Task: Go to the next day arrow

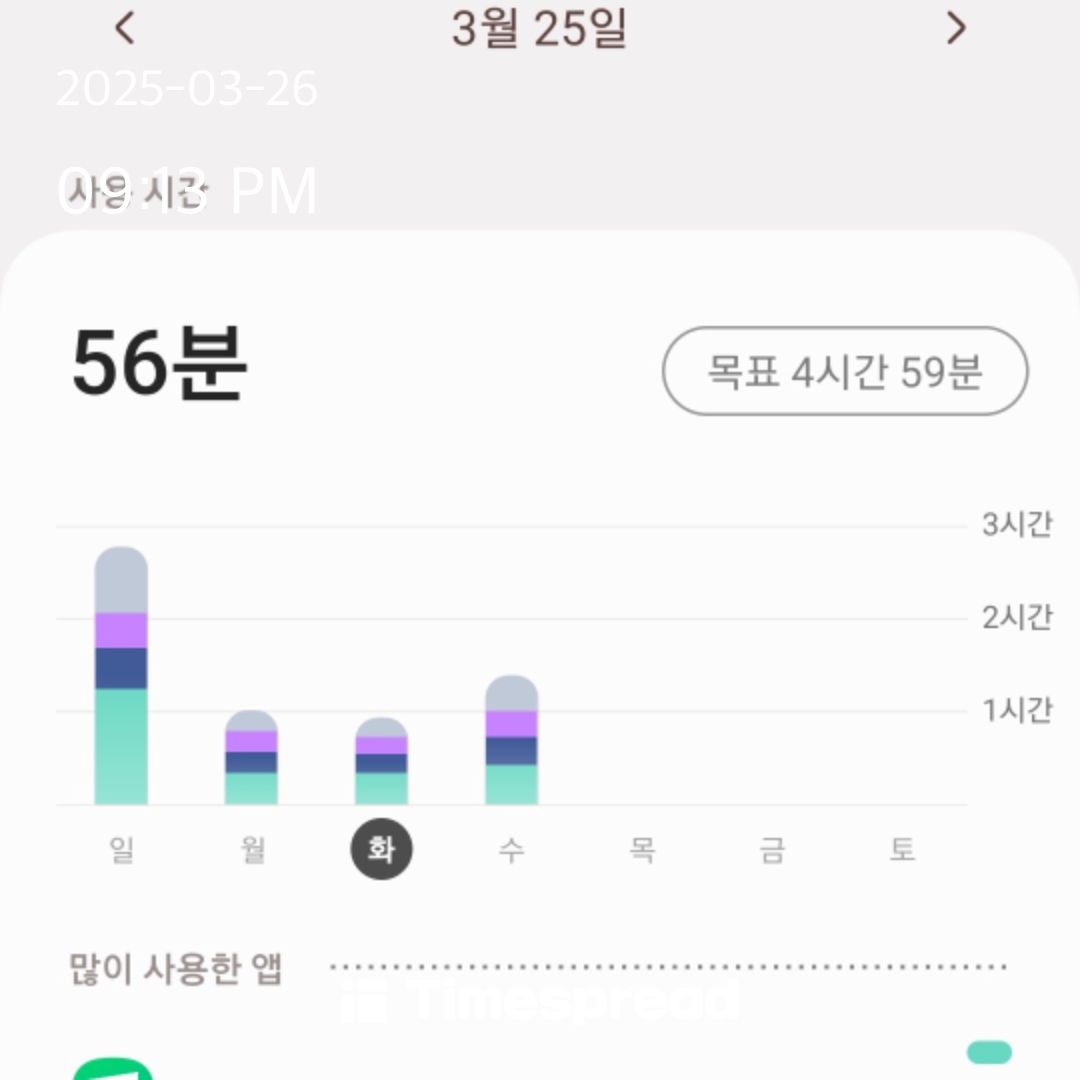Action: [x=956, y=29]
